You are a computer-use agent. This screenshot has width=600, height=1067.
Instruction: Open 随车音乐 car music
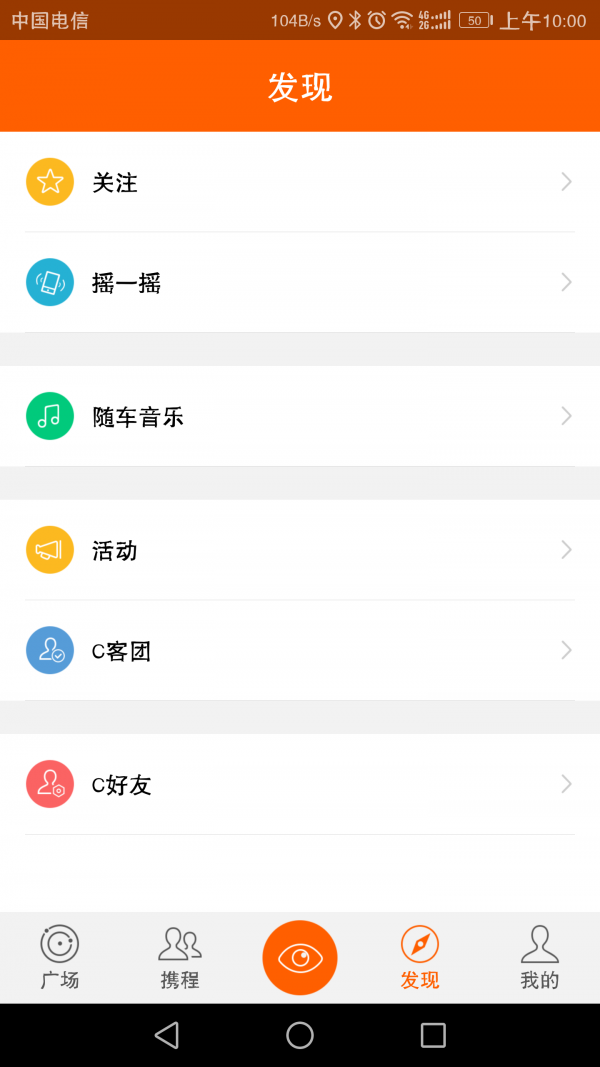tap(300, 416)
